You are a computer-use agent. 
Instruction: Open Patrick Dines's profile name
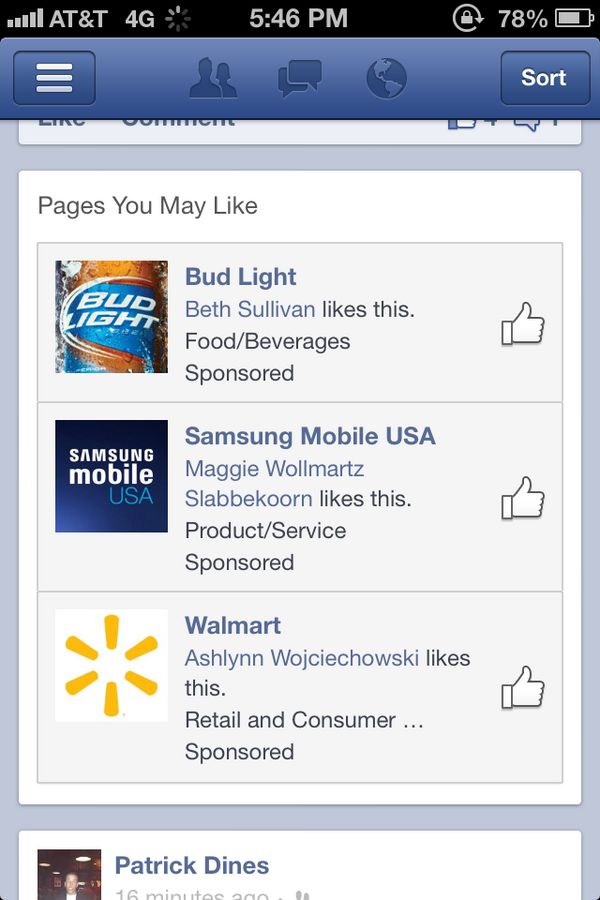tap(192, 865)
